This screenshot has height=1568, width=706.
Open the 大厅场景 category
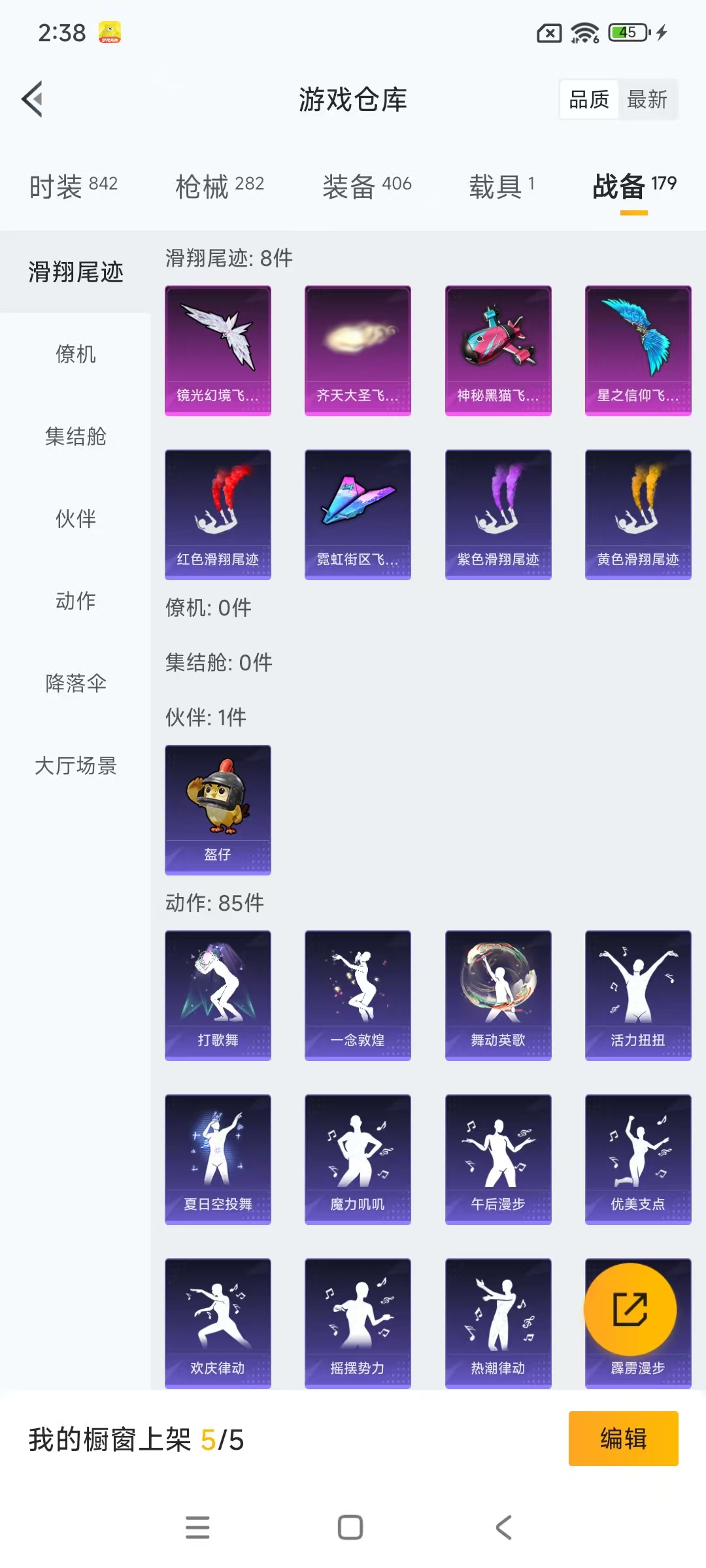click(x=76, y=766)
